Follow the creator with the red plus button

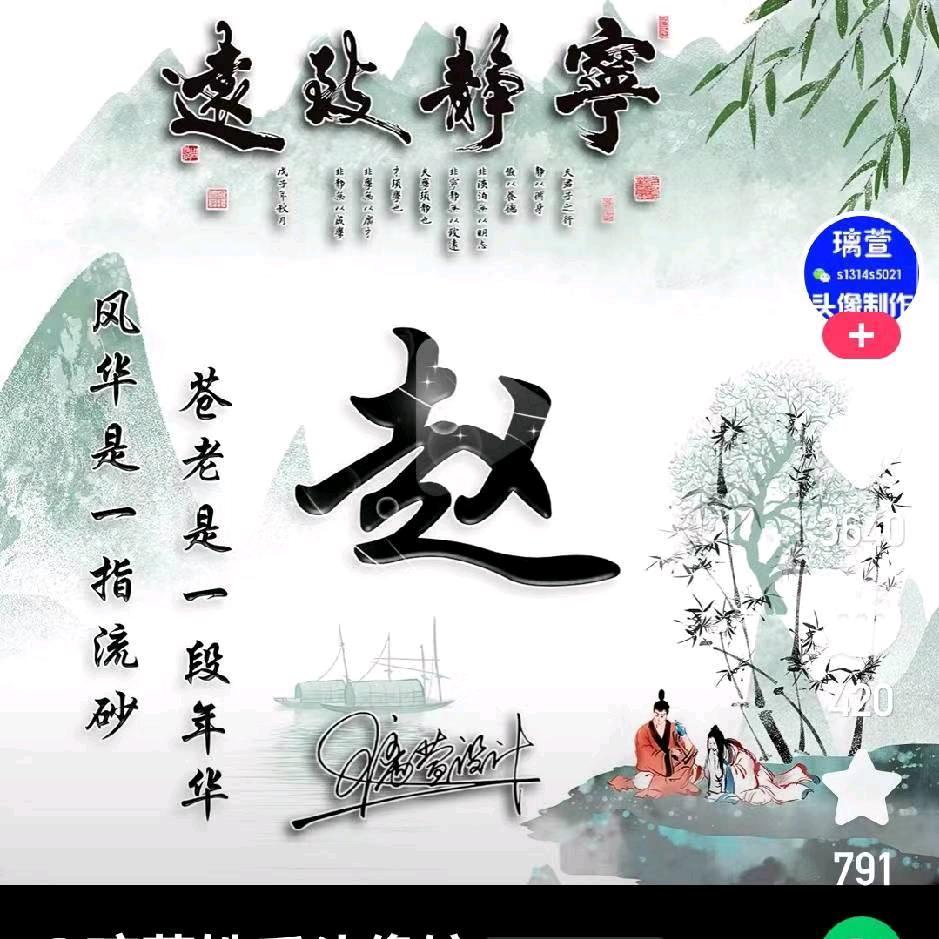pyautogui.click(x=861, y=337)
